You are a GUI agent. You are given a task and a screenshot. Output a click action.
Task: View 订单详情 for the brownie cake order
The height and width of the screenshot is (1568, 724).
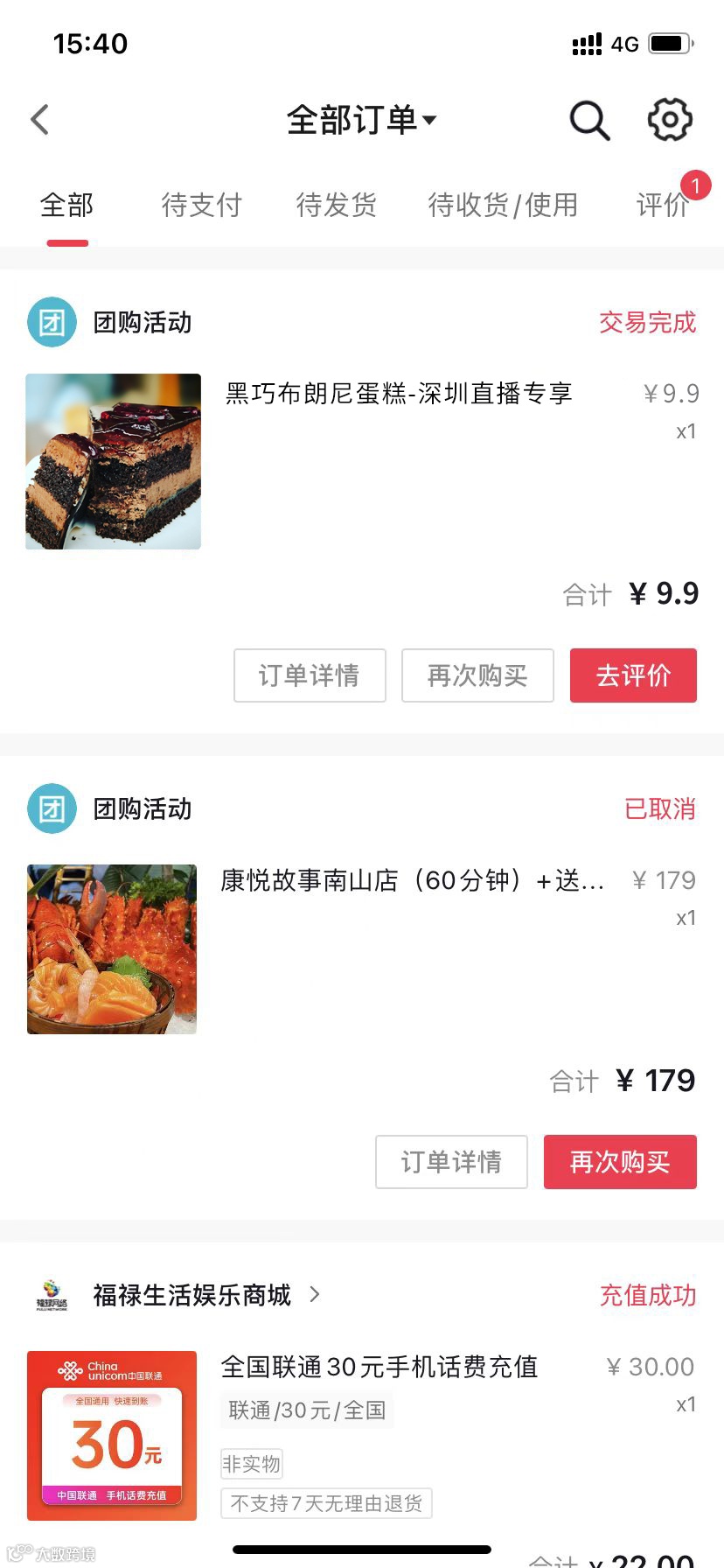tap(310, 675)
